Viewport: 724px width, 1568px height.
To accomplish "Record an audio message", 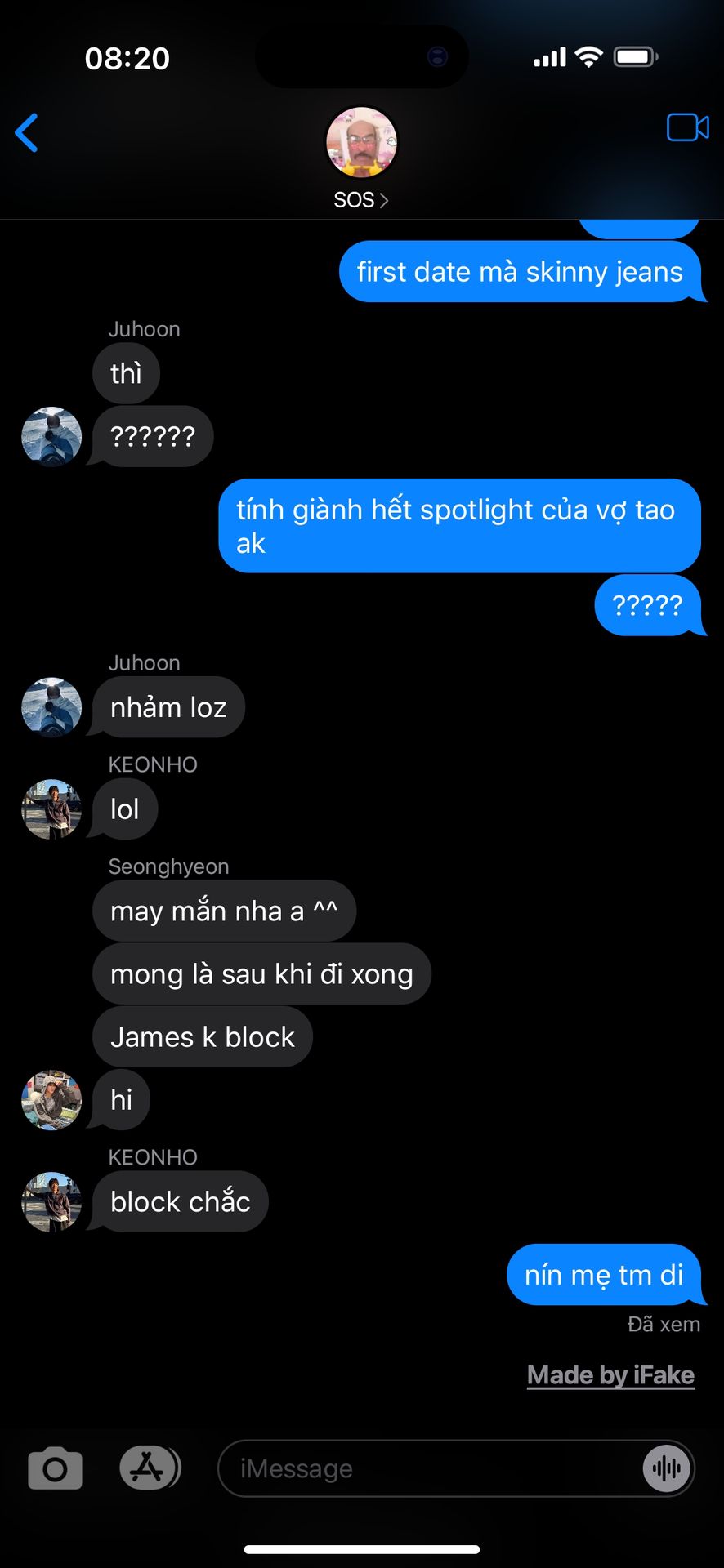I will click(x=667, y=1469).
